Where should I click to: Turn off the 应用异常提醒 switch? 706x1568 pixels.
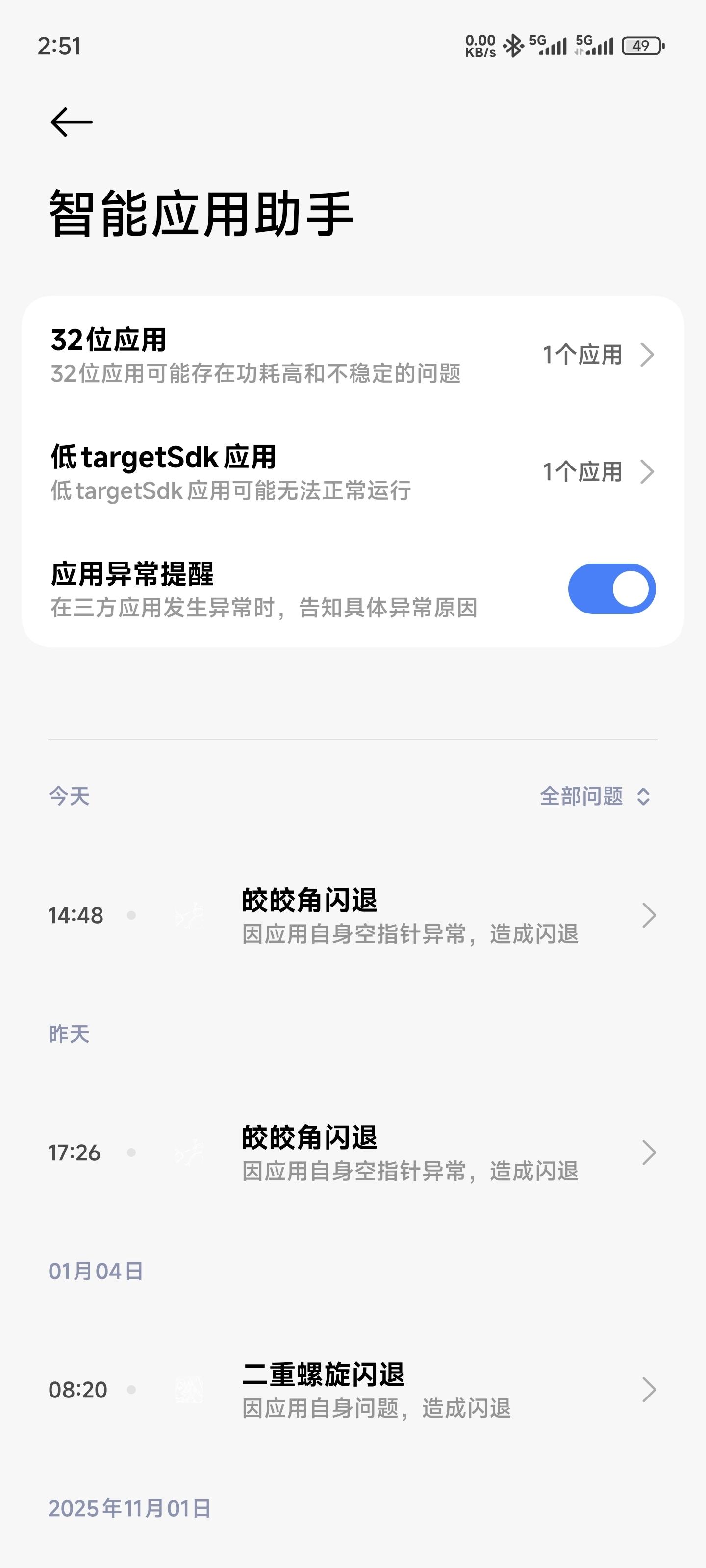611,588
